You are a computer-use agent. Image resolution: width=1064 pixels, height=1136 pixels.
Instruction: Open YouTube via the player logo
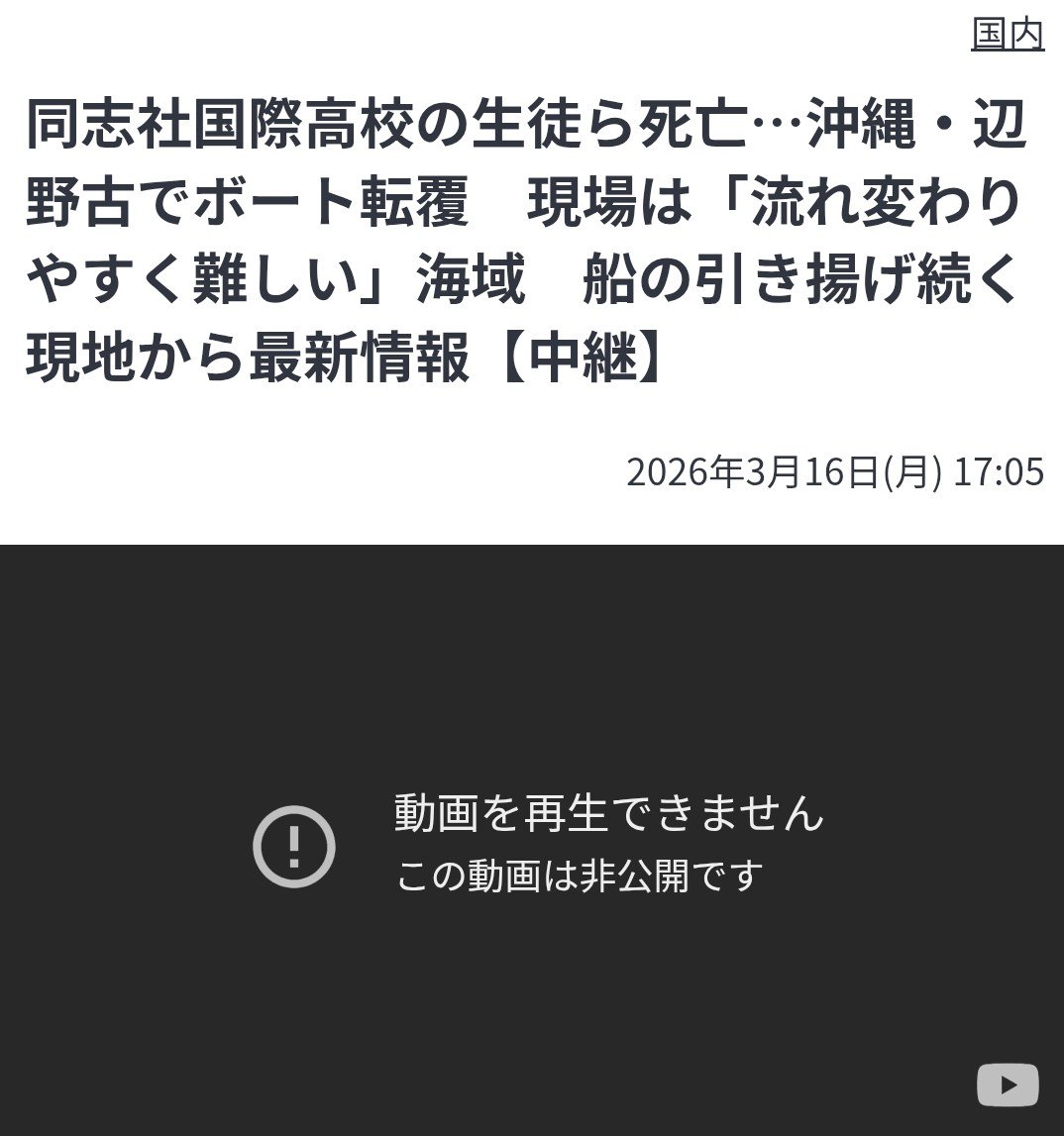tap(1008, 1085)
